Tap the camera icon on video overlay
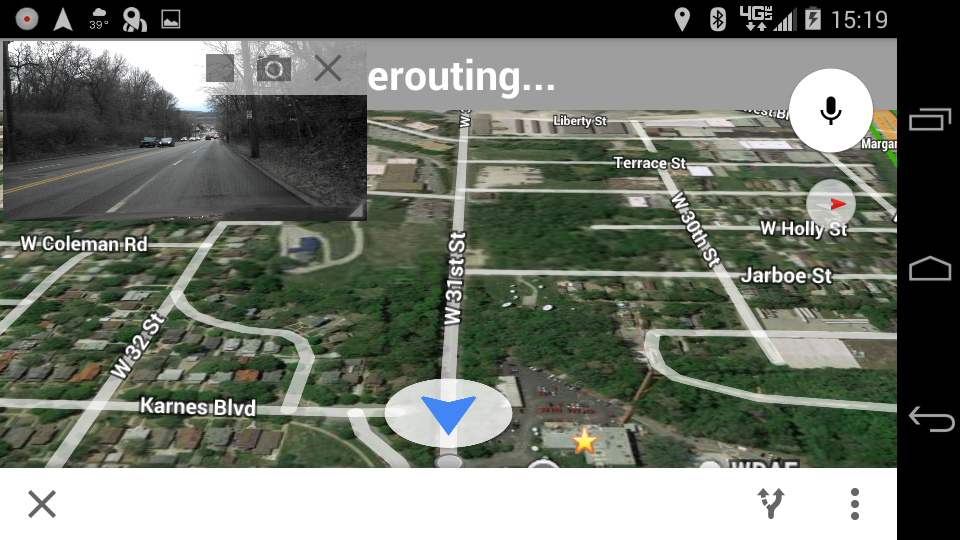The image size is (960, 540). pyautogui.click(x=274, y=69)
